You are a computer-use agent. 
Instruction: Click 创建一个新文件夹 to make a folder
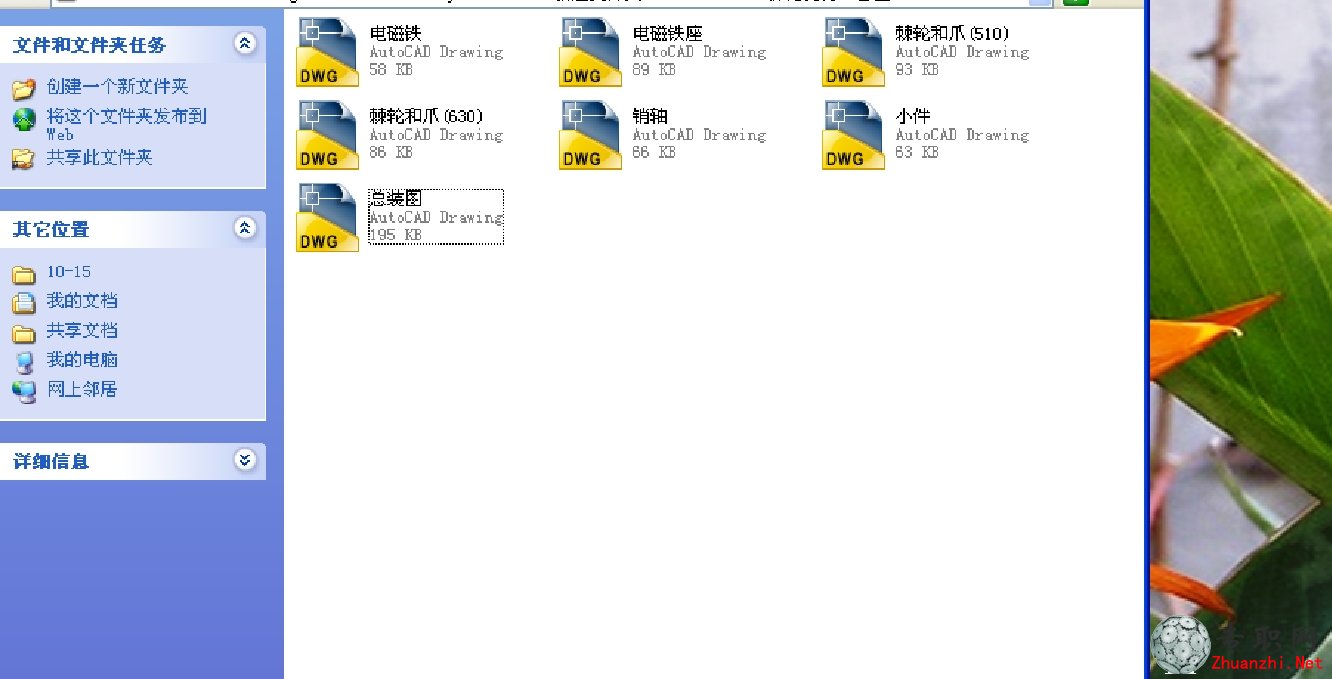117,87
